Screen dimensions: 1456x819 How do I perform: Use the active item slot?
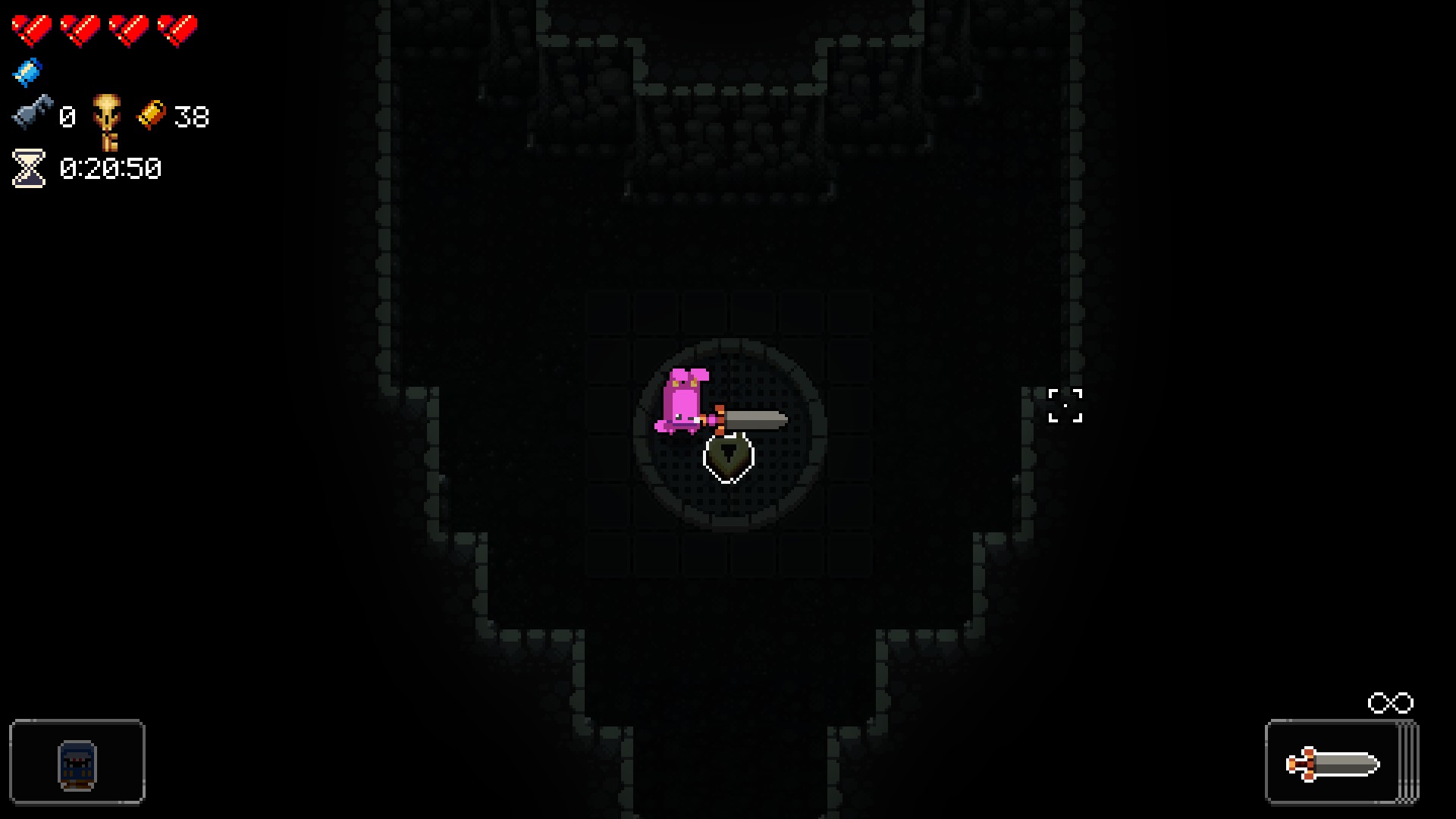(77, 761)
